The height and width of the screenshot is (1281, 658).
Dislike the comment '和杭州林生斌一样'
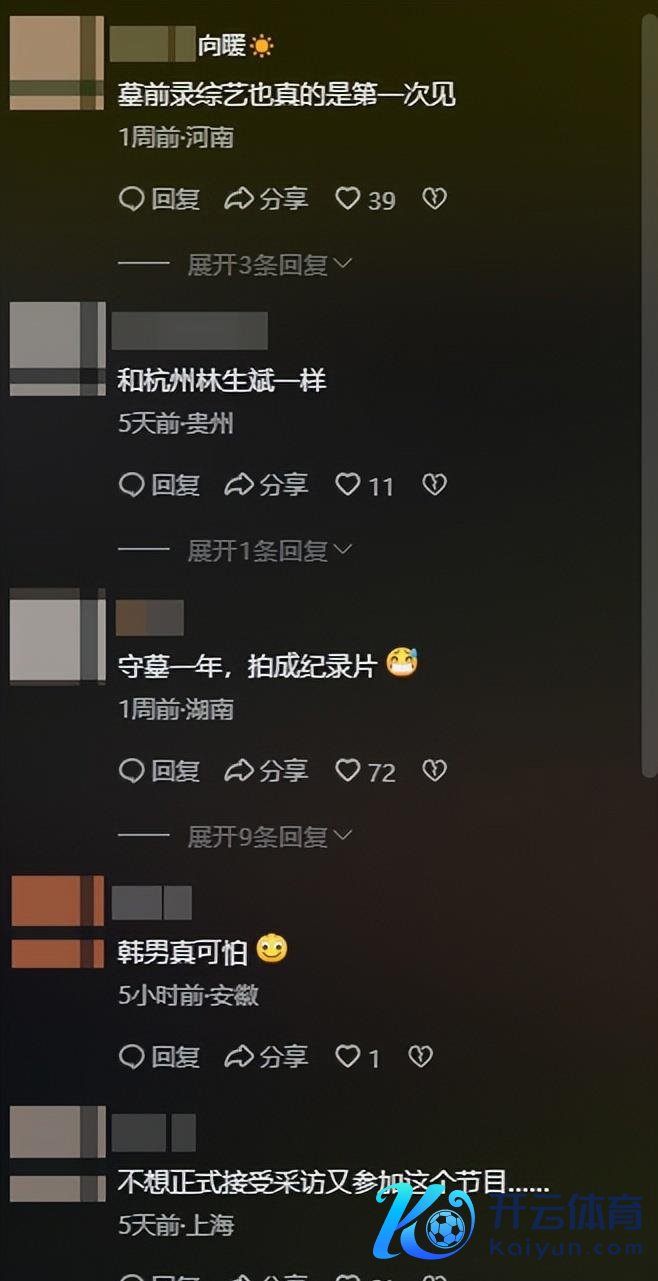[x=433, y=485]
